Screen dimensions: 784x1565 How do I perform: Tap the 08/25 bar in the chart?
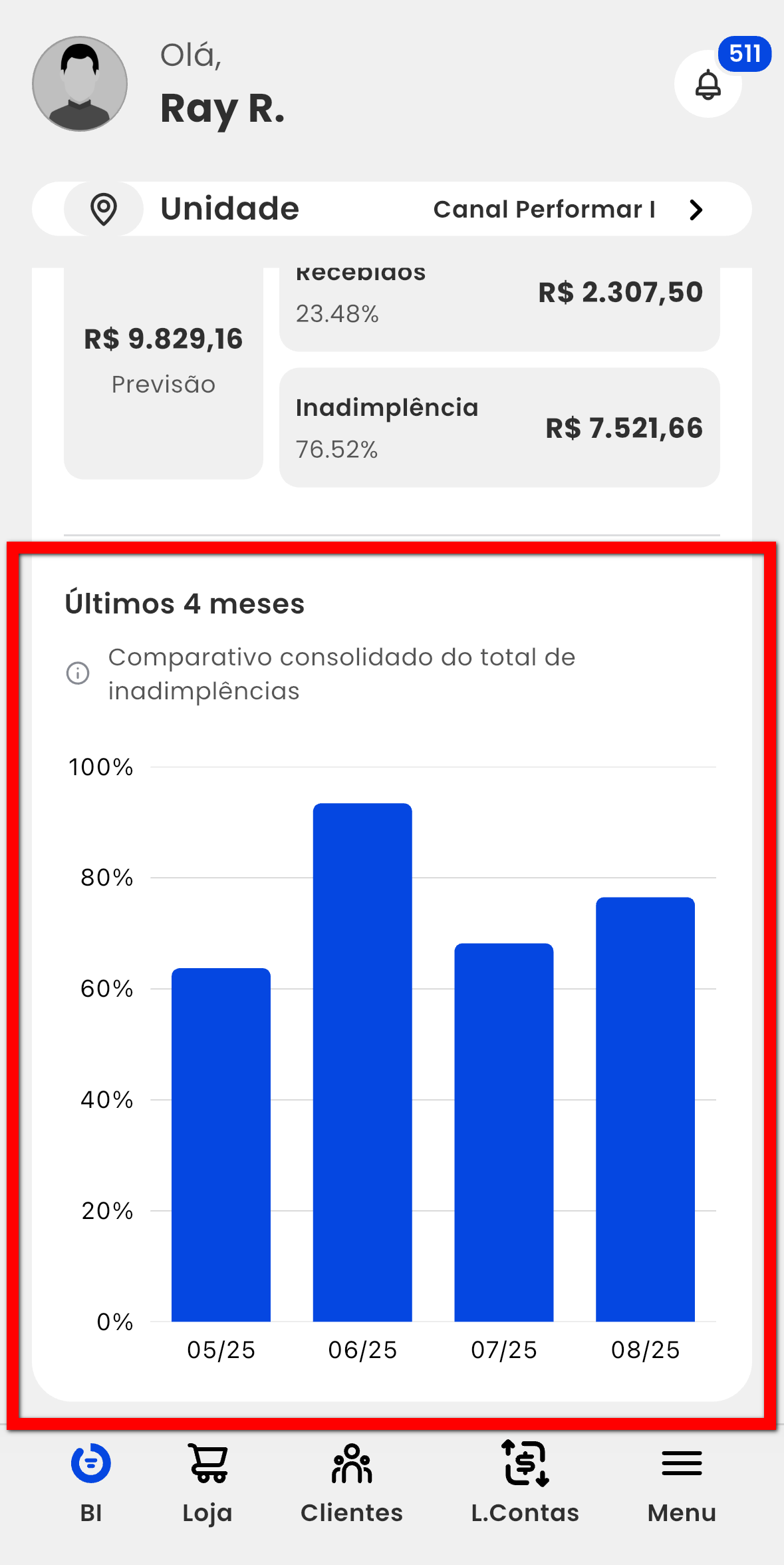(645, 1109)
